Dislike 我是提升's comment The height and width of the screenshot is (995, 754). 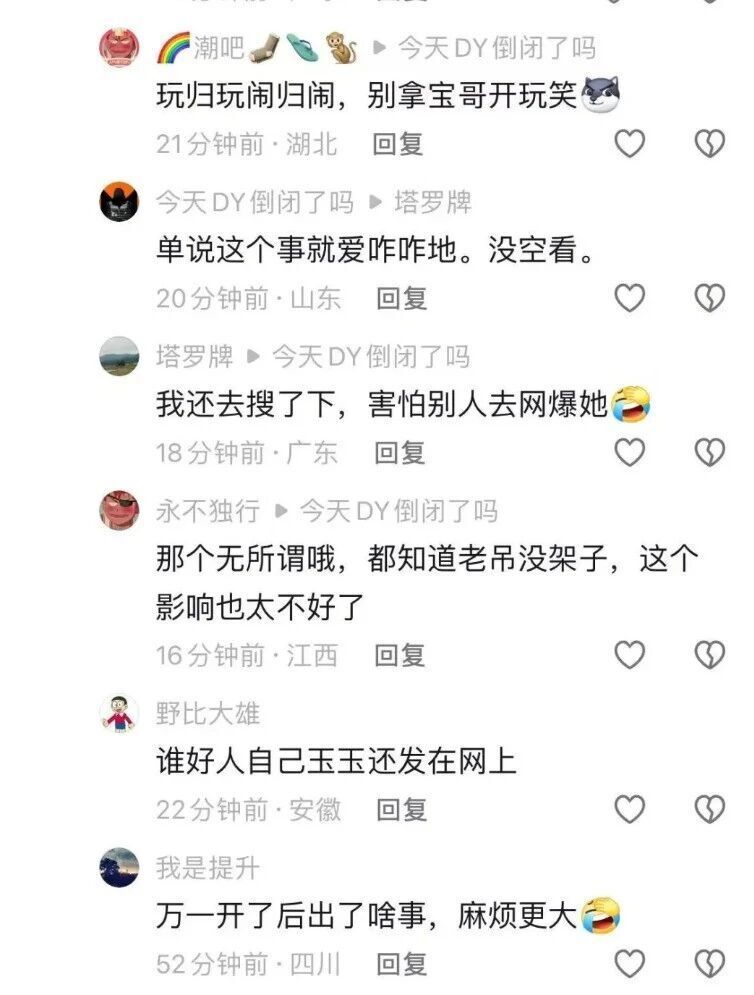[710, 964]
